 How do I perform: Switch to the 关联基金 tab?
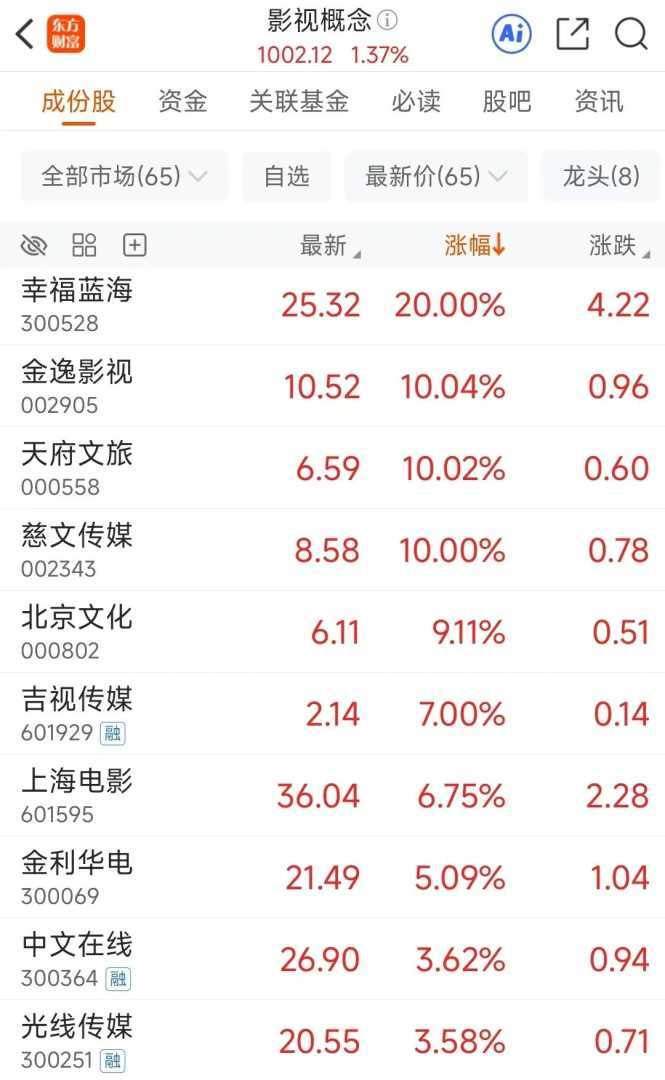[x=299, y=101]
